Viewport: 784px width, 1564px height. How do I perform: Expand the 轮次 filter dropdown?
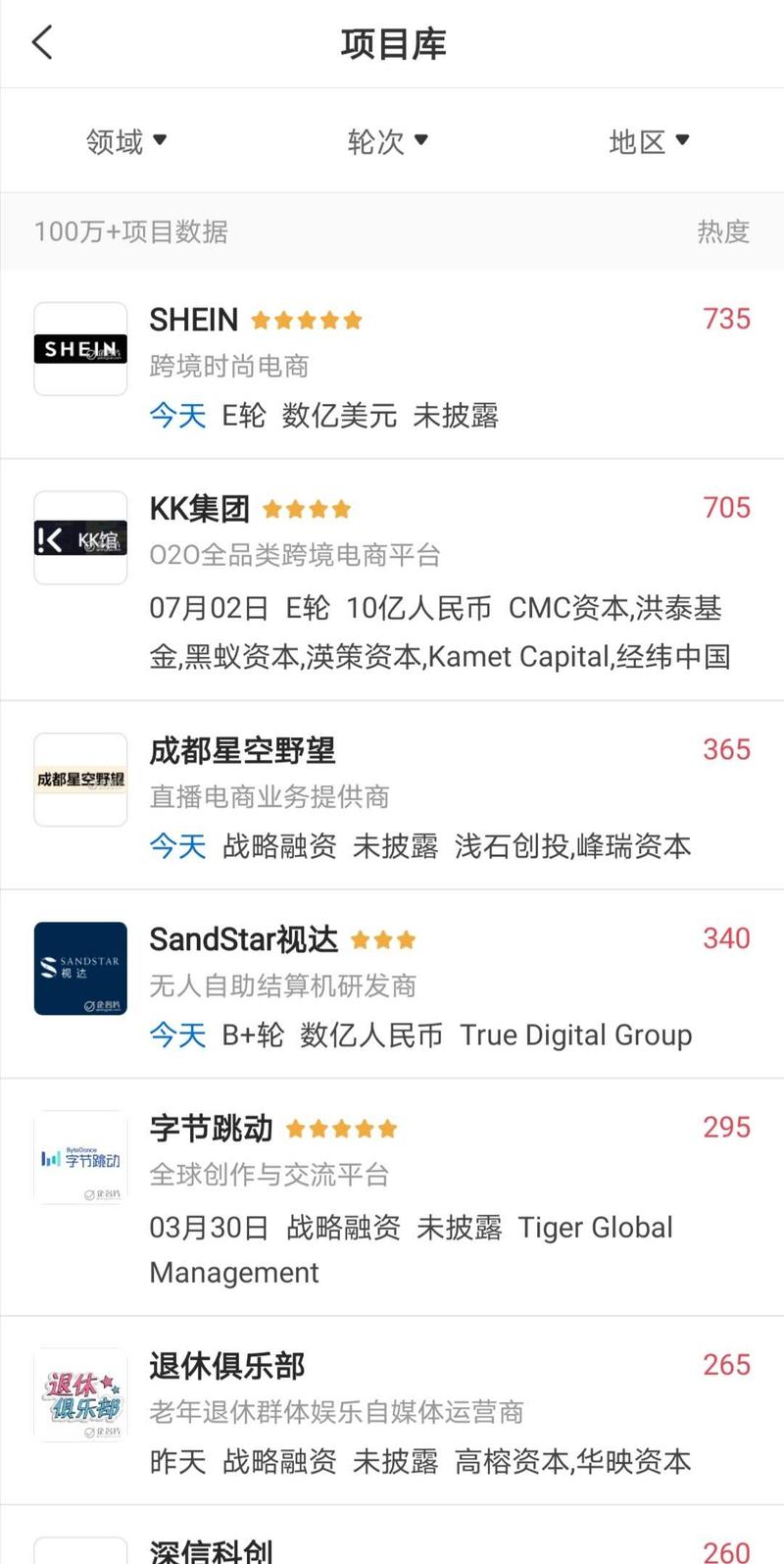[388, 142]
